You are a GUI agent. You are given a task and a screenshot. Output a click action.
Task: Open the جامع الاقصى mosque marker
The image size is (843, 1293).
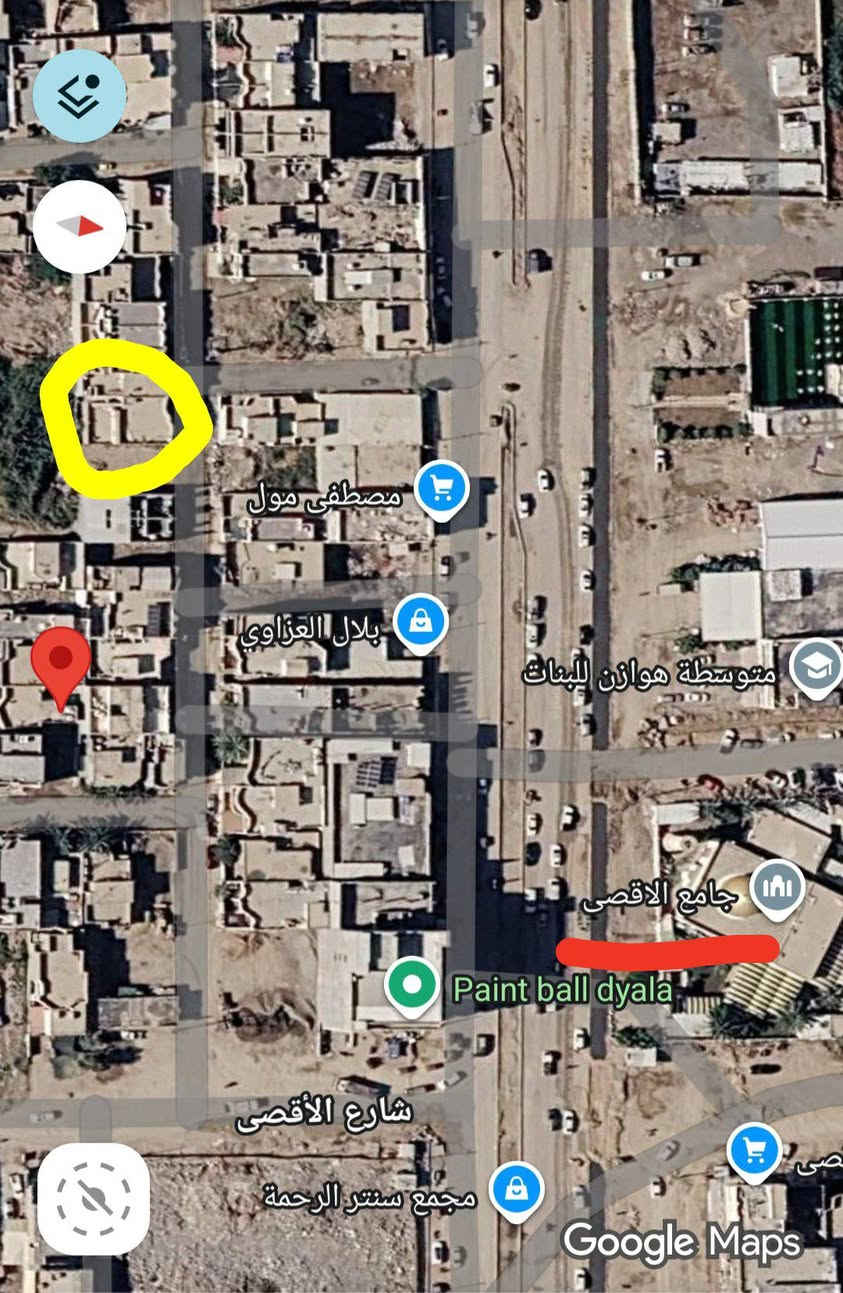777,889
